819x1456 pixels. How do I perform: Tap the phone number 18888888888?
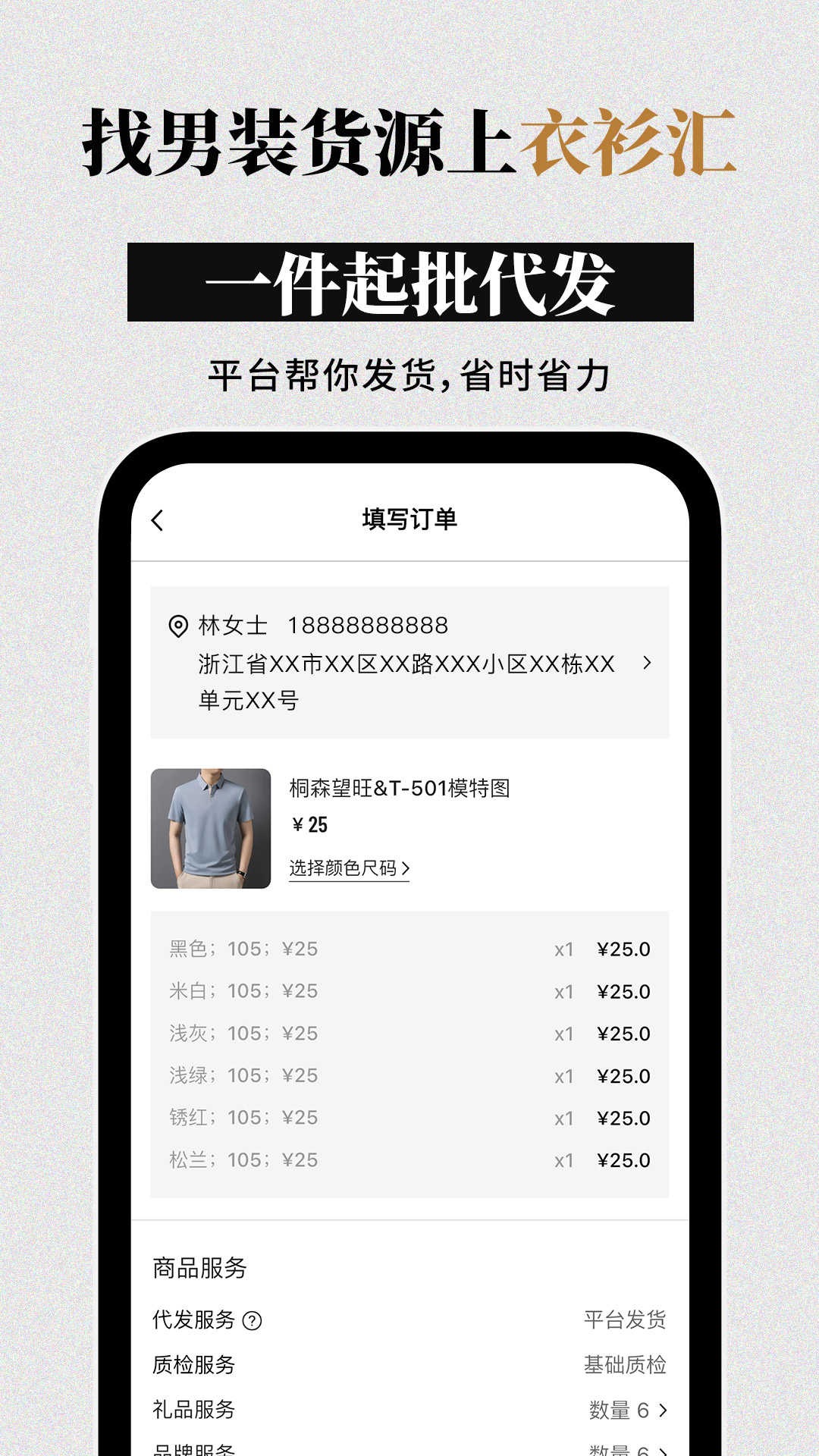pyautogui.click(x=369, y=626)
